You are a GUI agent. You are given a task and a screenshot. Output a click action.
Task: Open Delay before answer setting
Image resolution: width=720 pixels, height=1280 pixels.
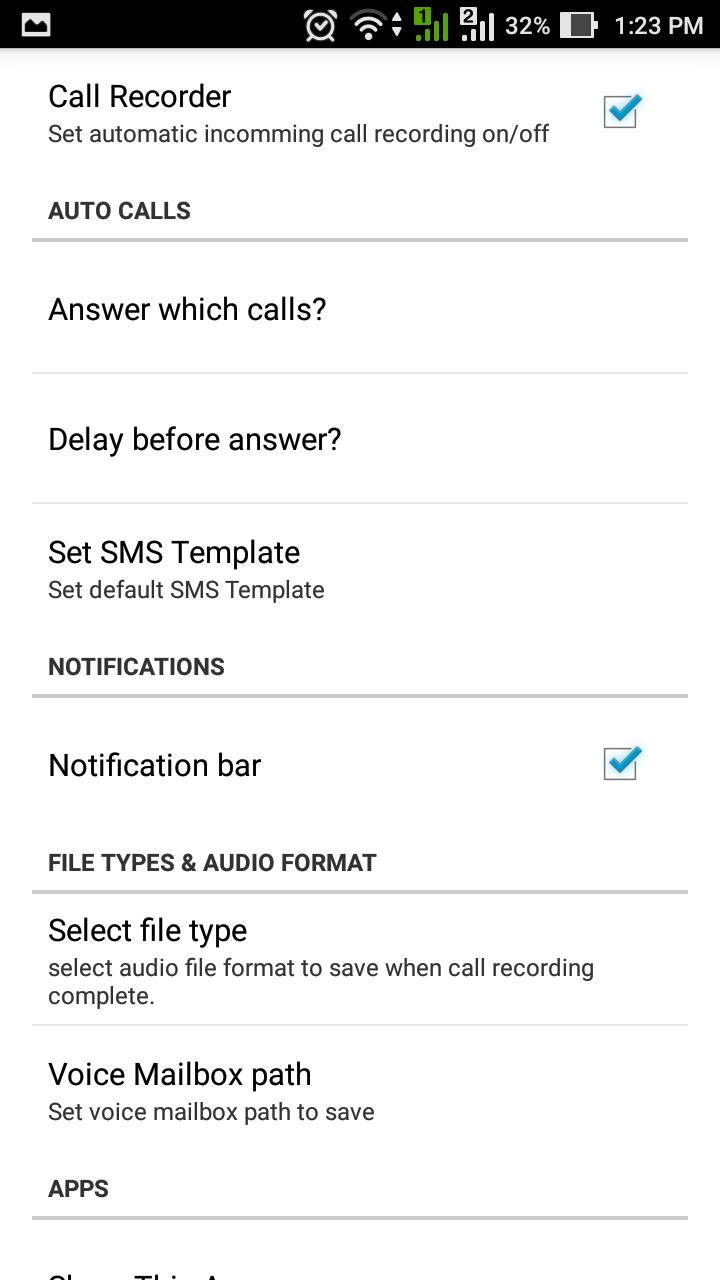pyautogui.click(x=360, y=439)
